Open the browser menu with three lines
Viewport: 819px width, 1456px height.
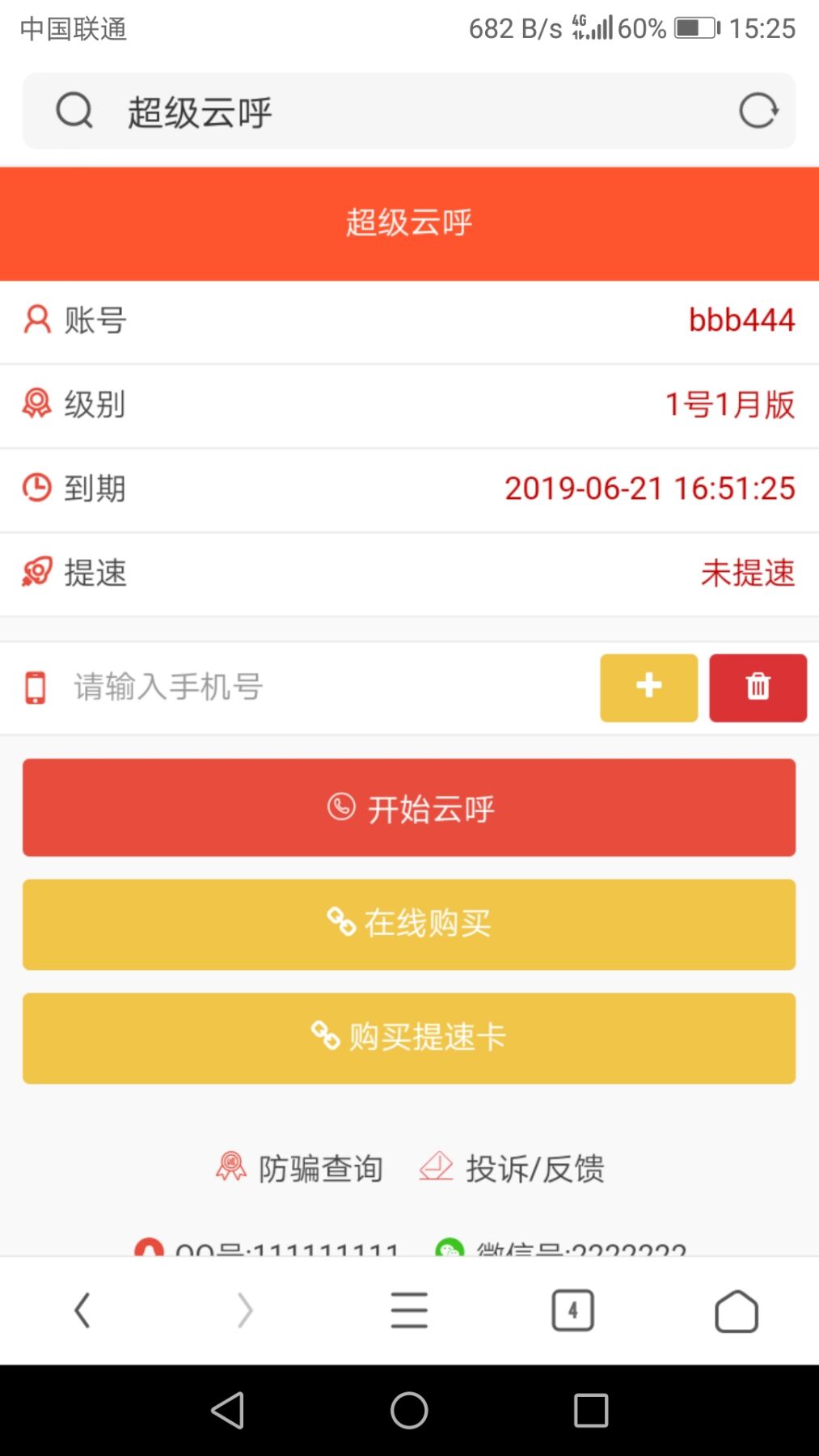coord(409,1310)
